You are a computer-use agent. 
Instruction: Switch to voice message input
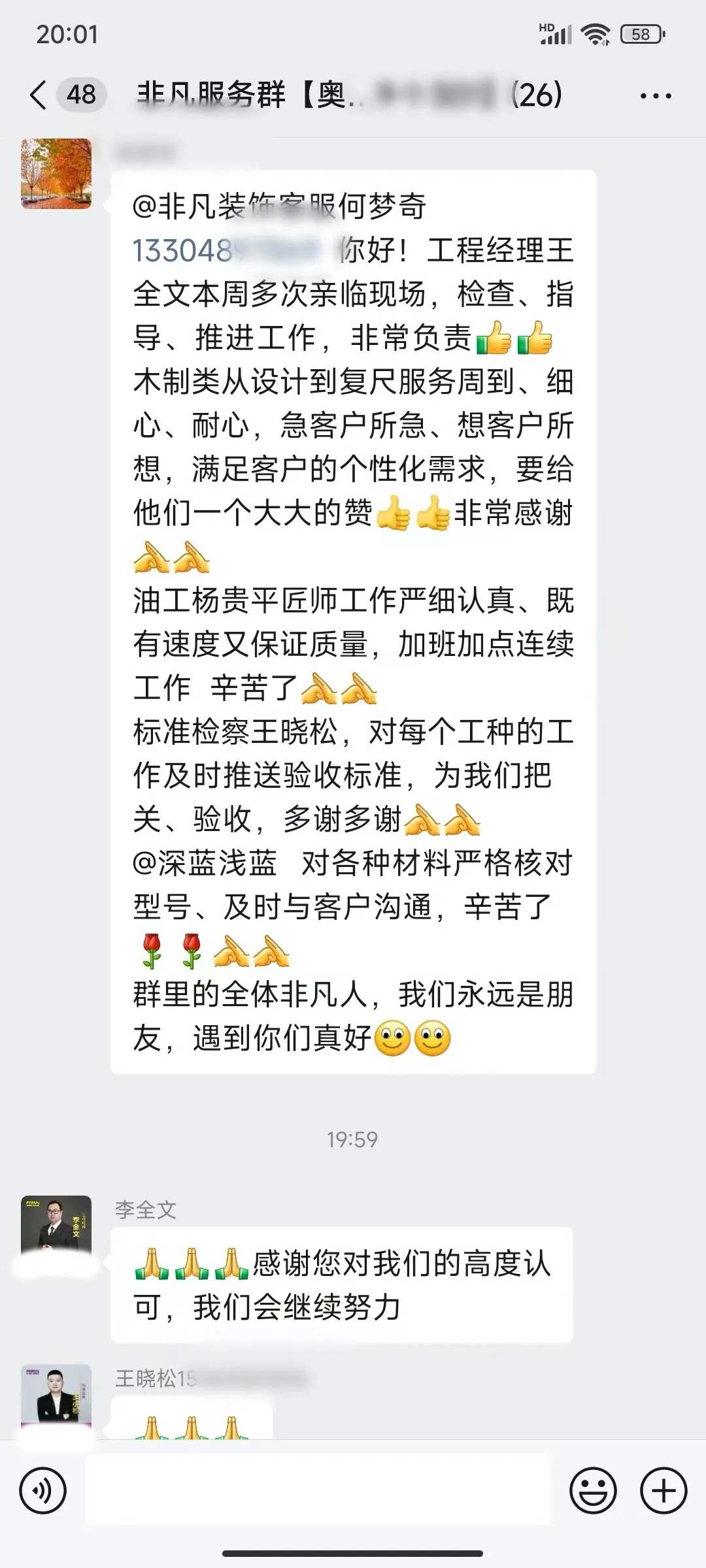tap(43, 1490)
